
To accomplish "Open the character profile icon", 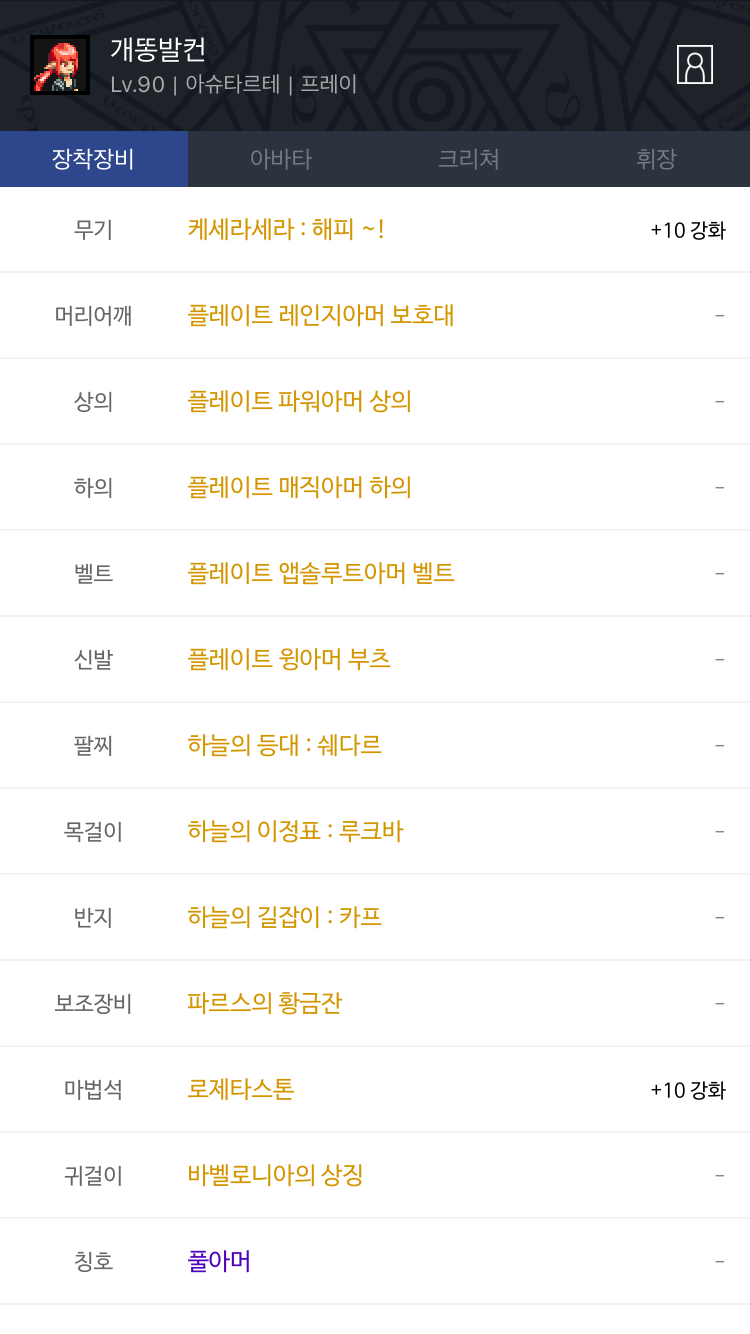I will [694, 65].
